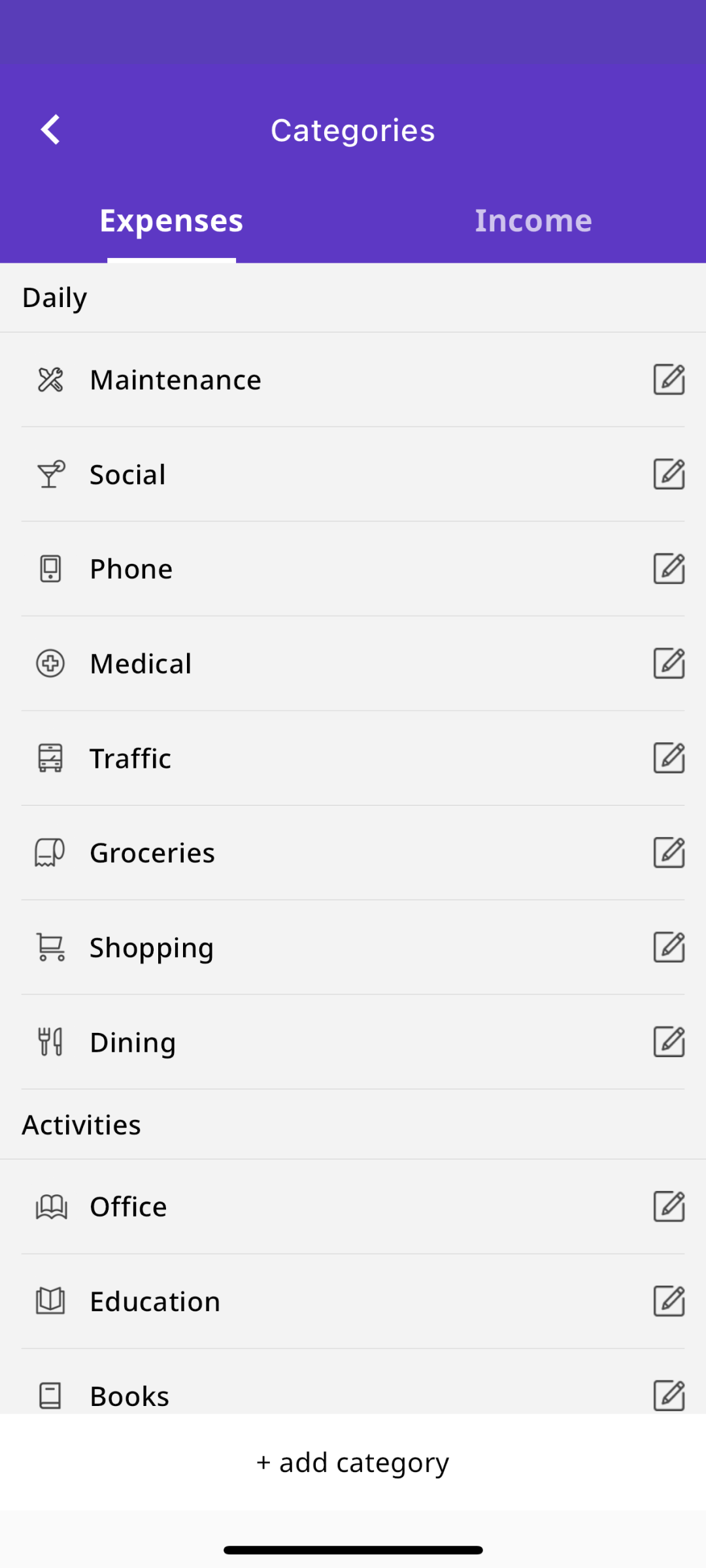Image resolution: width=706 pixels, height=1568 pixels.
Task: Edit the Maintenance category
Action: point(669,380)
